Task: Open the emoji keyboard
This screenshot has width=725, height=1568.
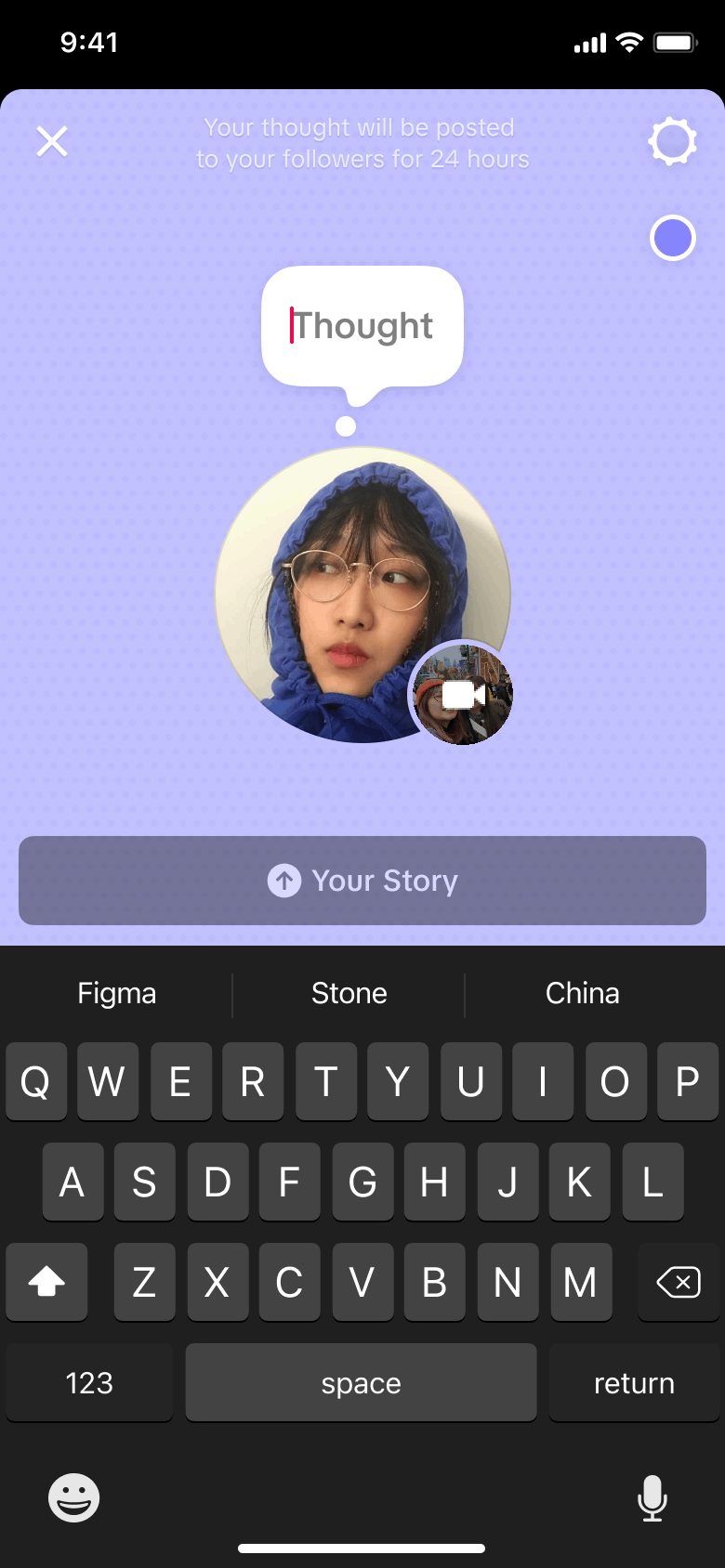Action: (74, 1497)
